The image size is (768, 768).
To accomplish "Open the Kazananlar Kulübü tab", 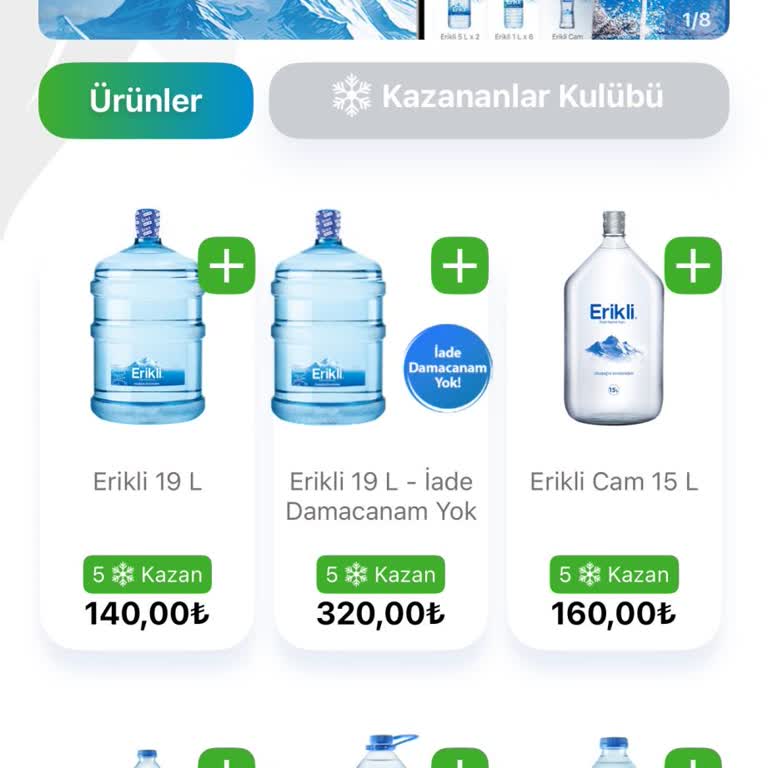I will point(498,99).
